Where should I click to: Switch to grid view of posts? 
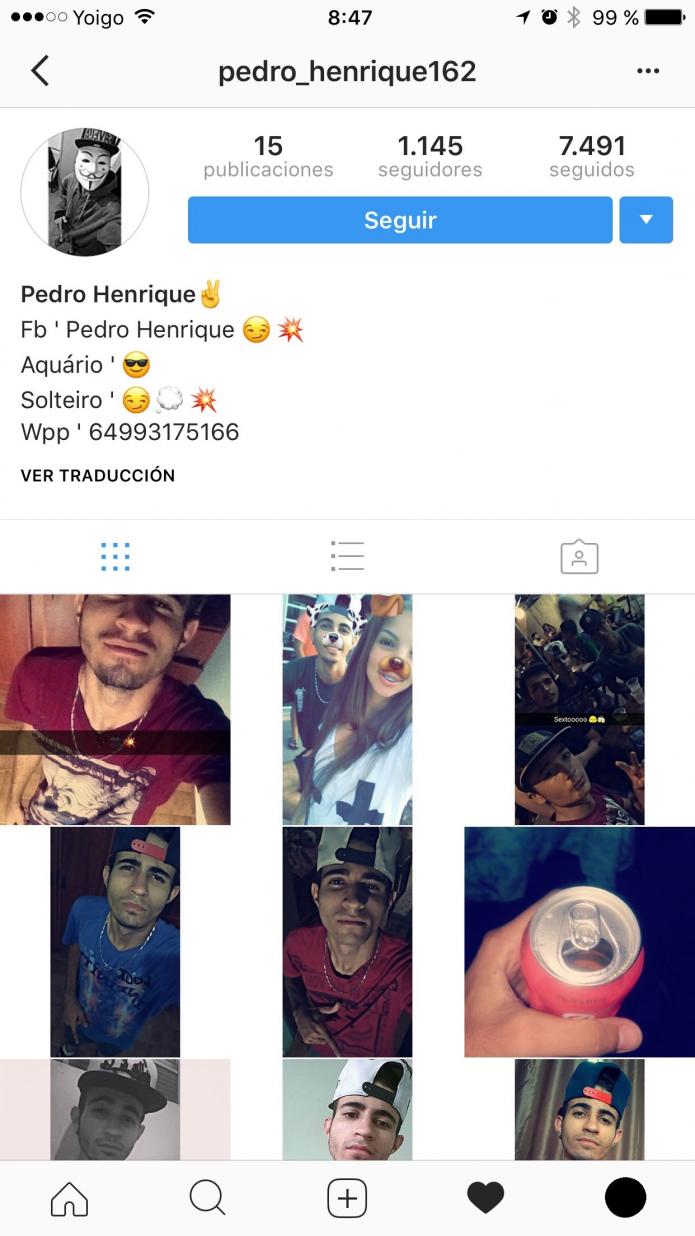[x=115, y=557]
